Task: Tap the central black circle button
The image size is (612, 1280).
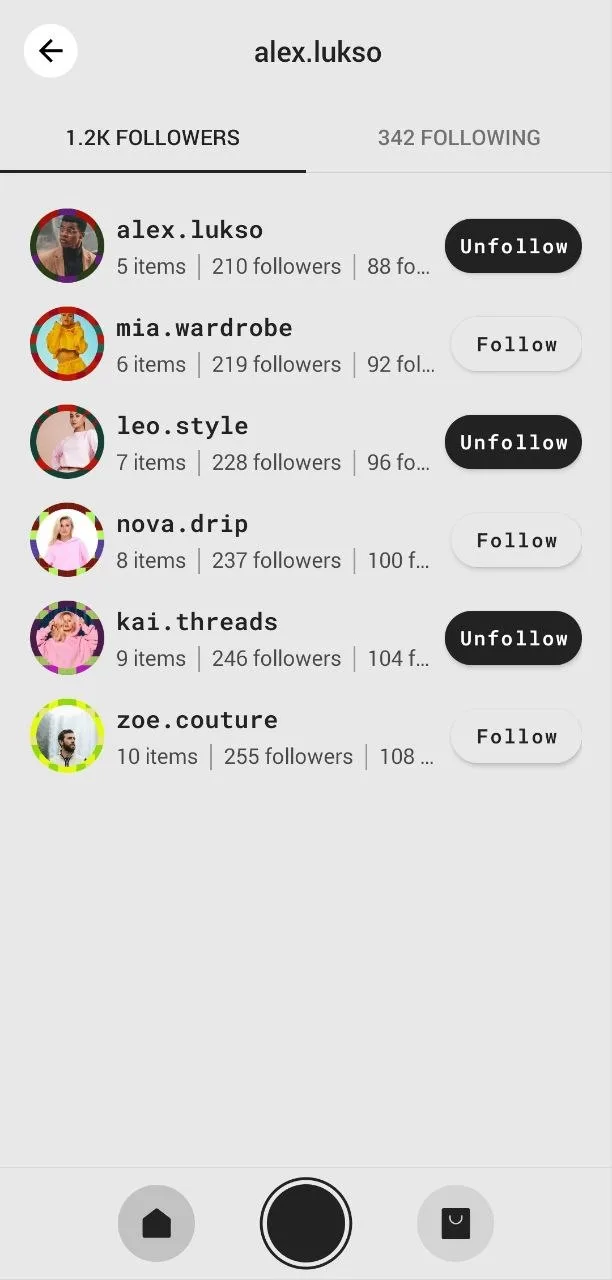Action: [306, 1223]
